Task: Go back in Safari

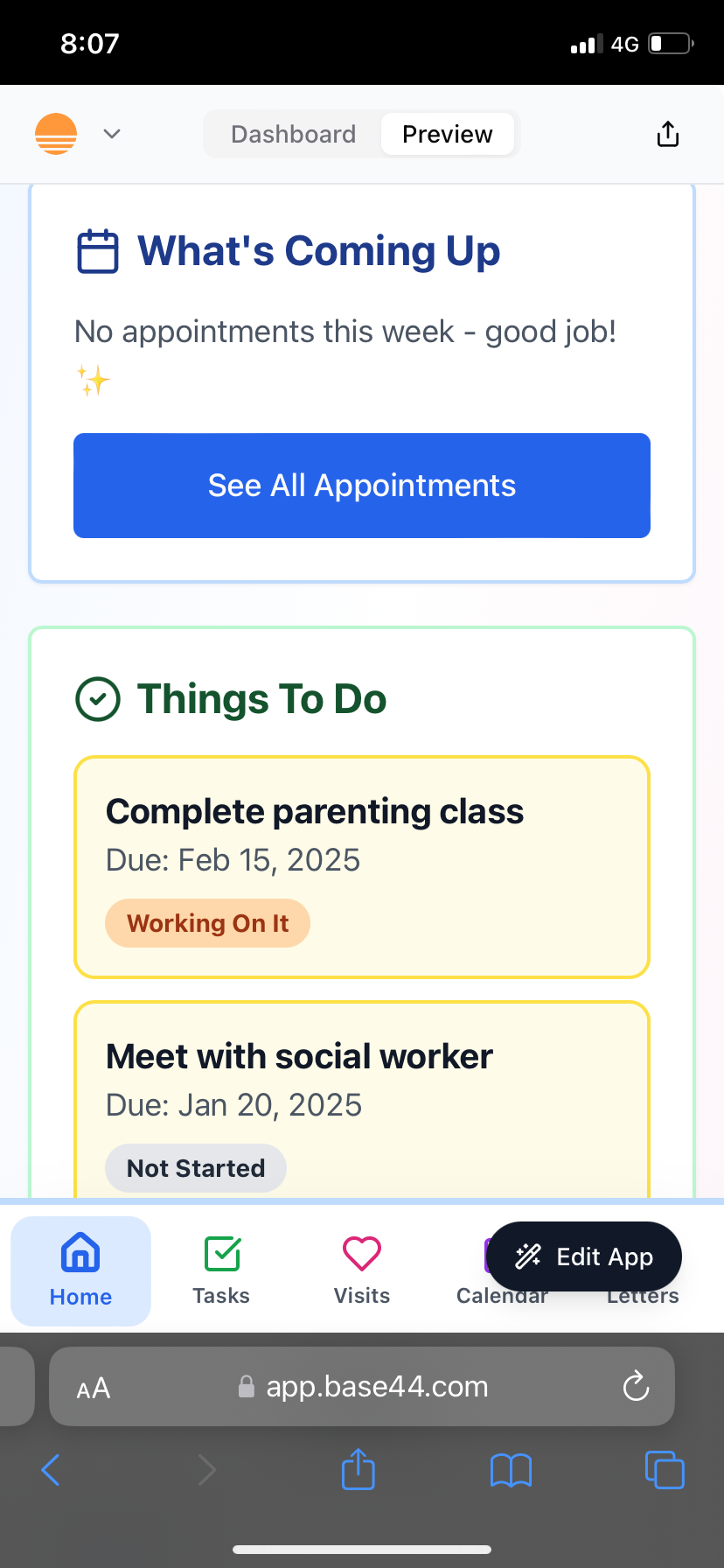Action: pos(51,1470)
